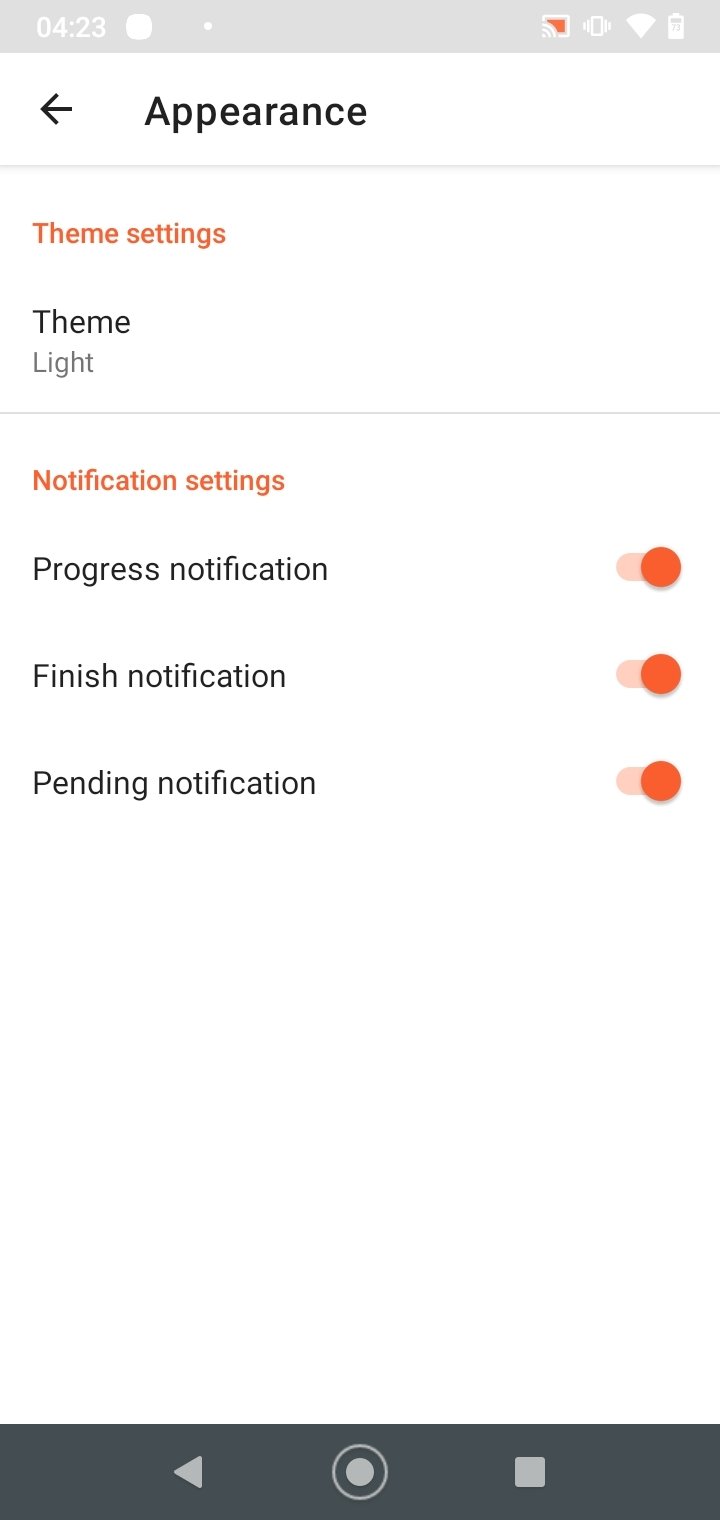720x1520 pixels.
Task: Go back using the app bar arrow
Action: coord(56,110)
